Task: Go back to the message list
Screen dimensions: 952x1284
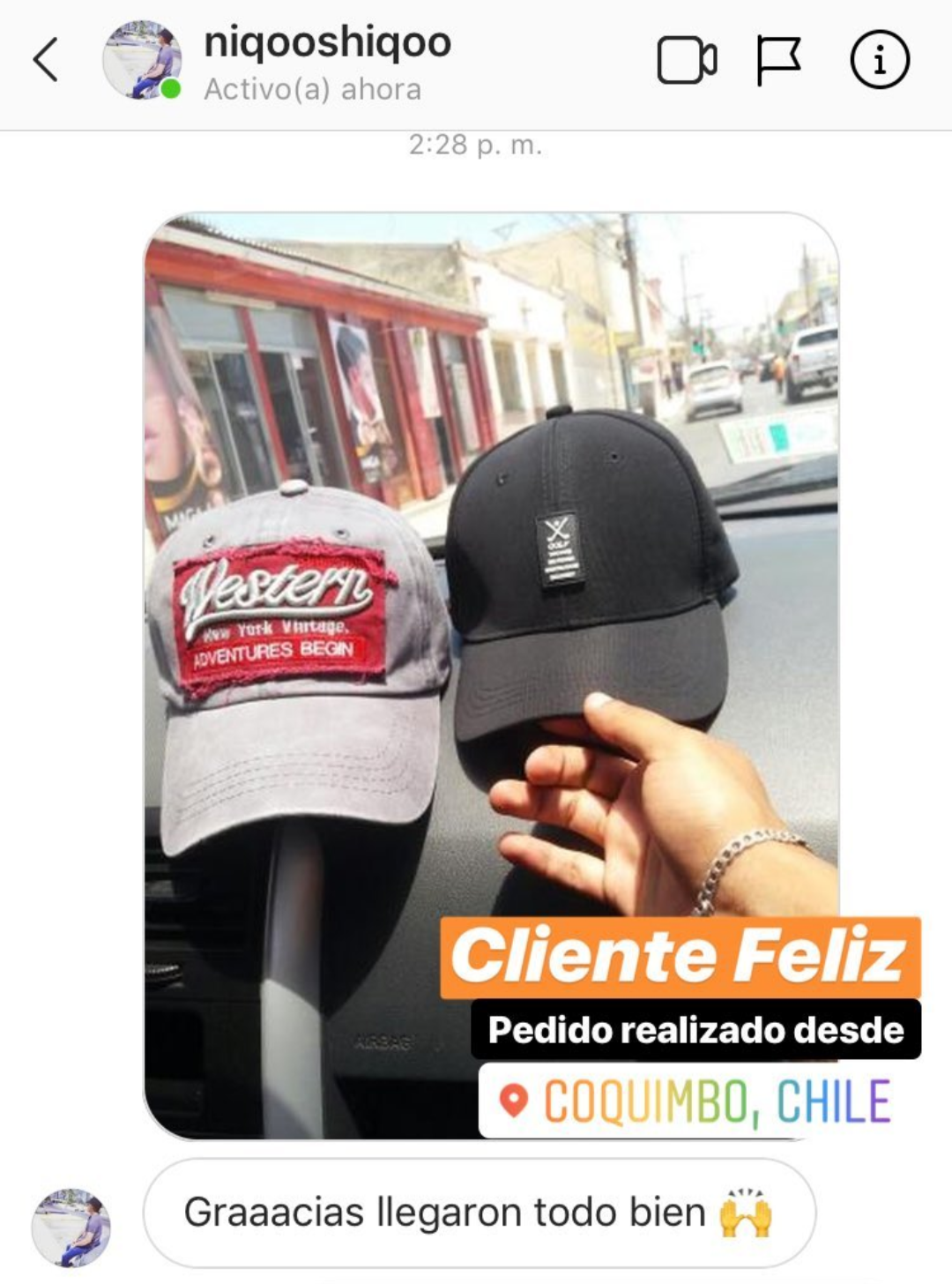Action: tap(46, 60)
